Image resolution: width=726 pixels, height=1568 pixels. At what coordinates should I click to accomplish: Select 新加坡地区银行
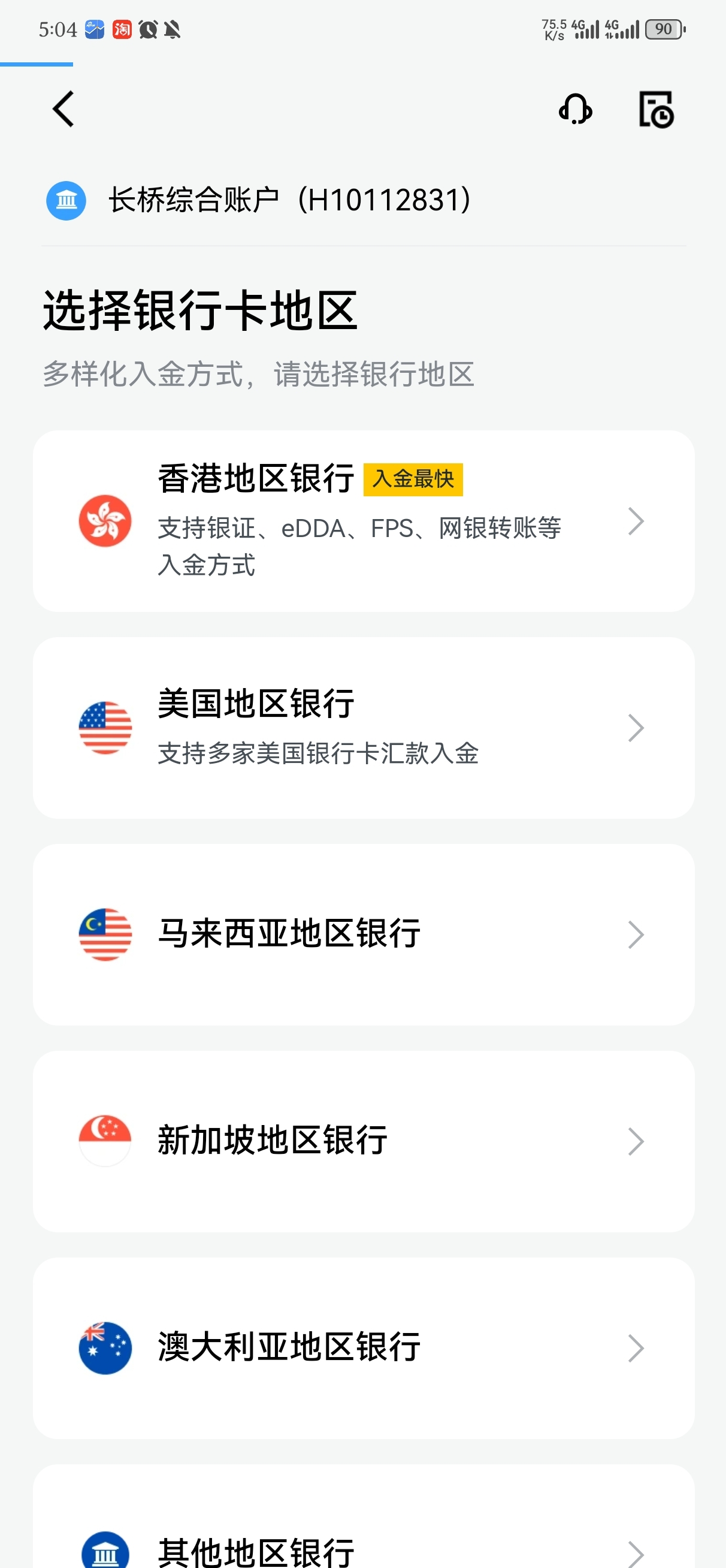click(364, 1141)
